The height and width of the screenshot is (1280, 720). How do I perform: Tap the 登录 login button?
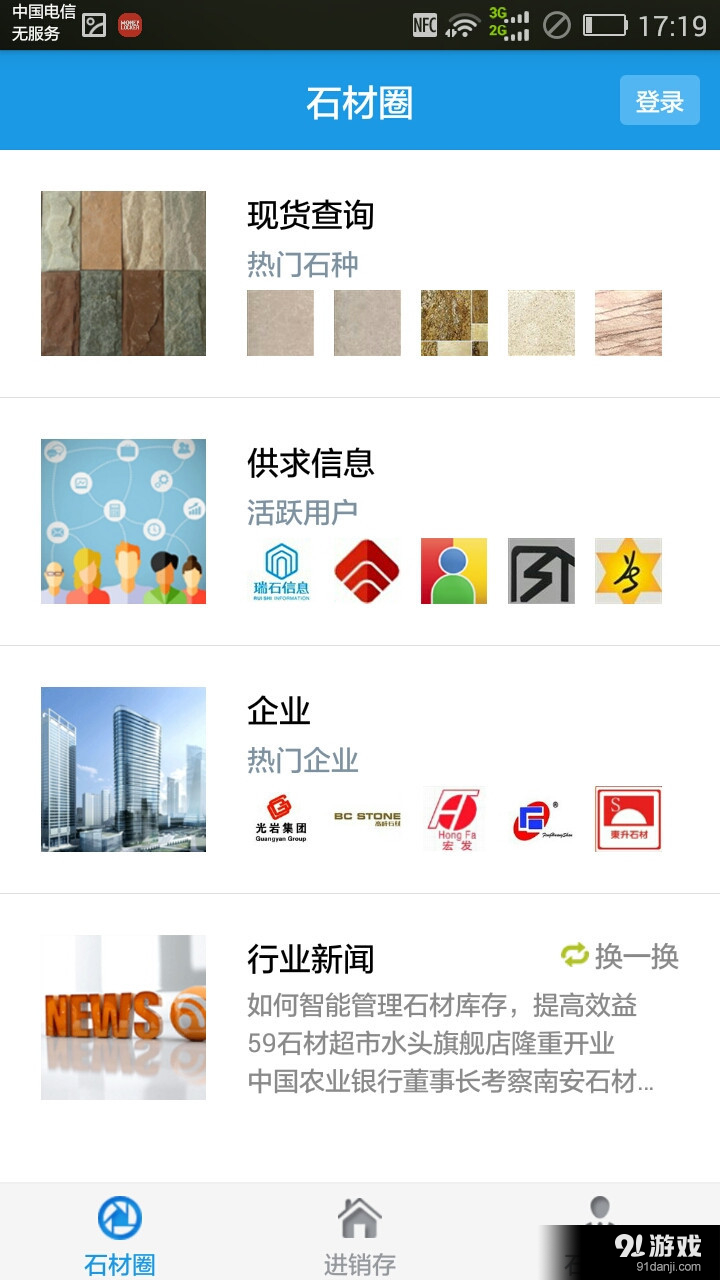(659, 100)
